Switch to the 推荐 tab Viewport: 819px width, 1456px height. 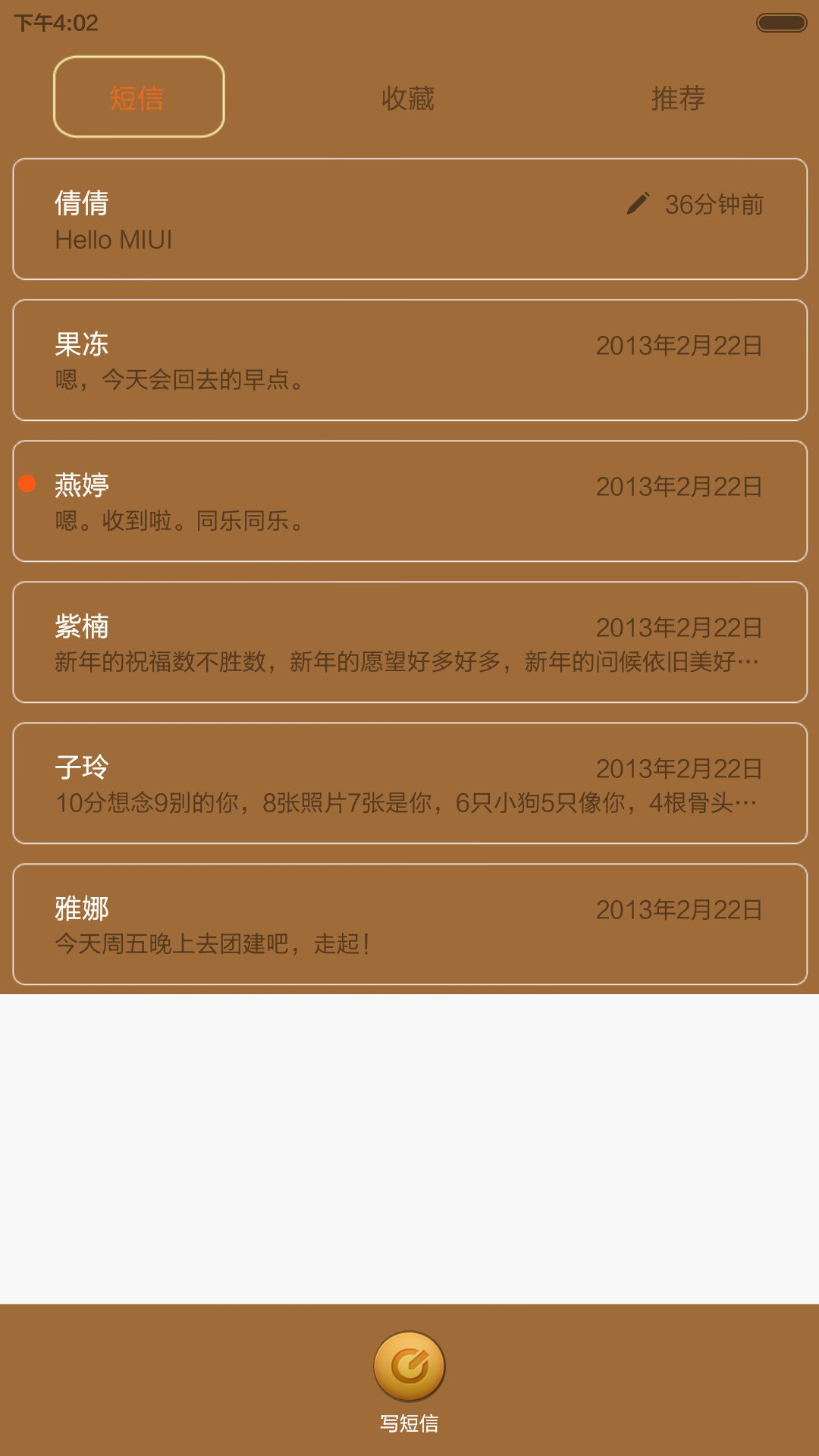tap(678, 98)
